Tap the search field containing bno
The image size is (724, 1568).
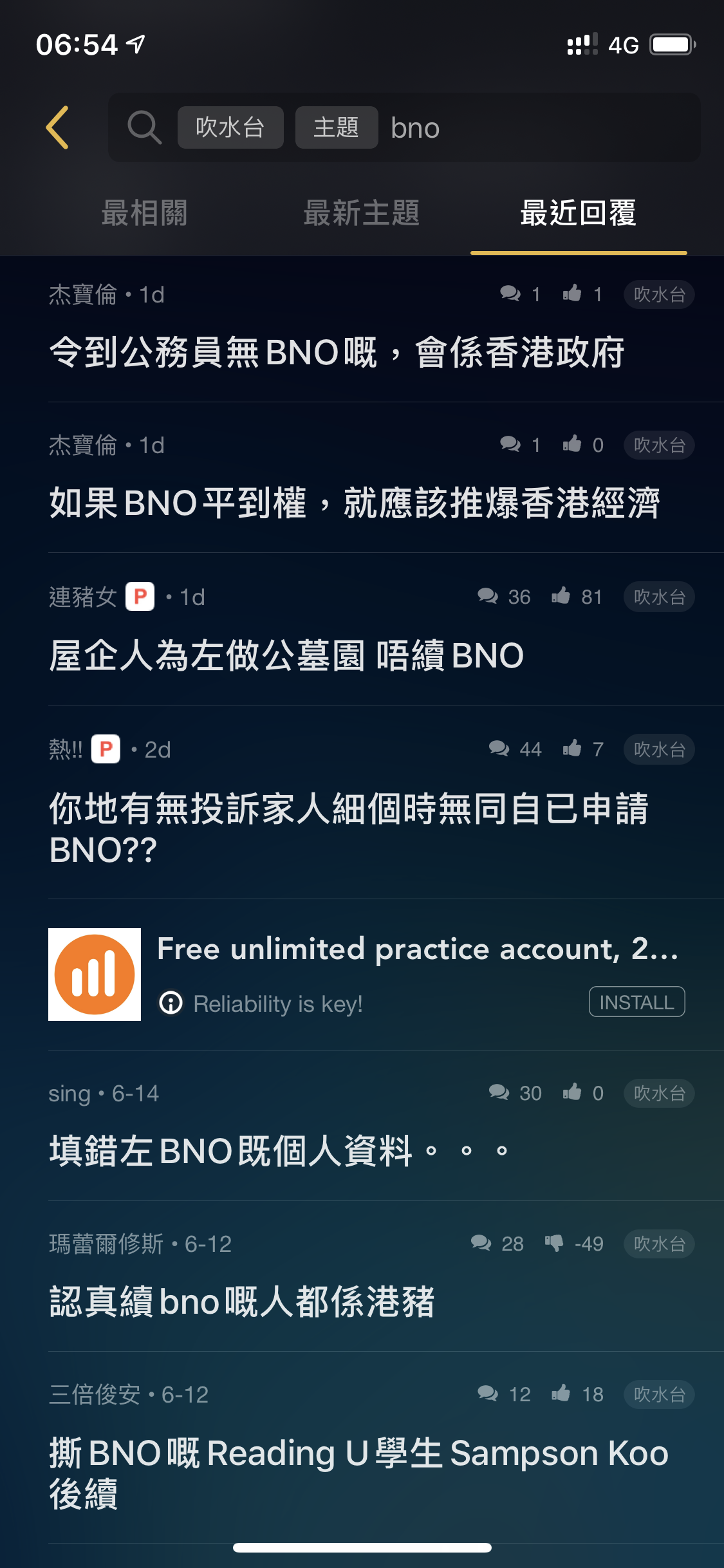(404, 127)
